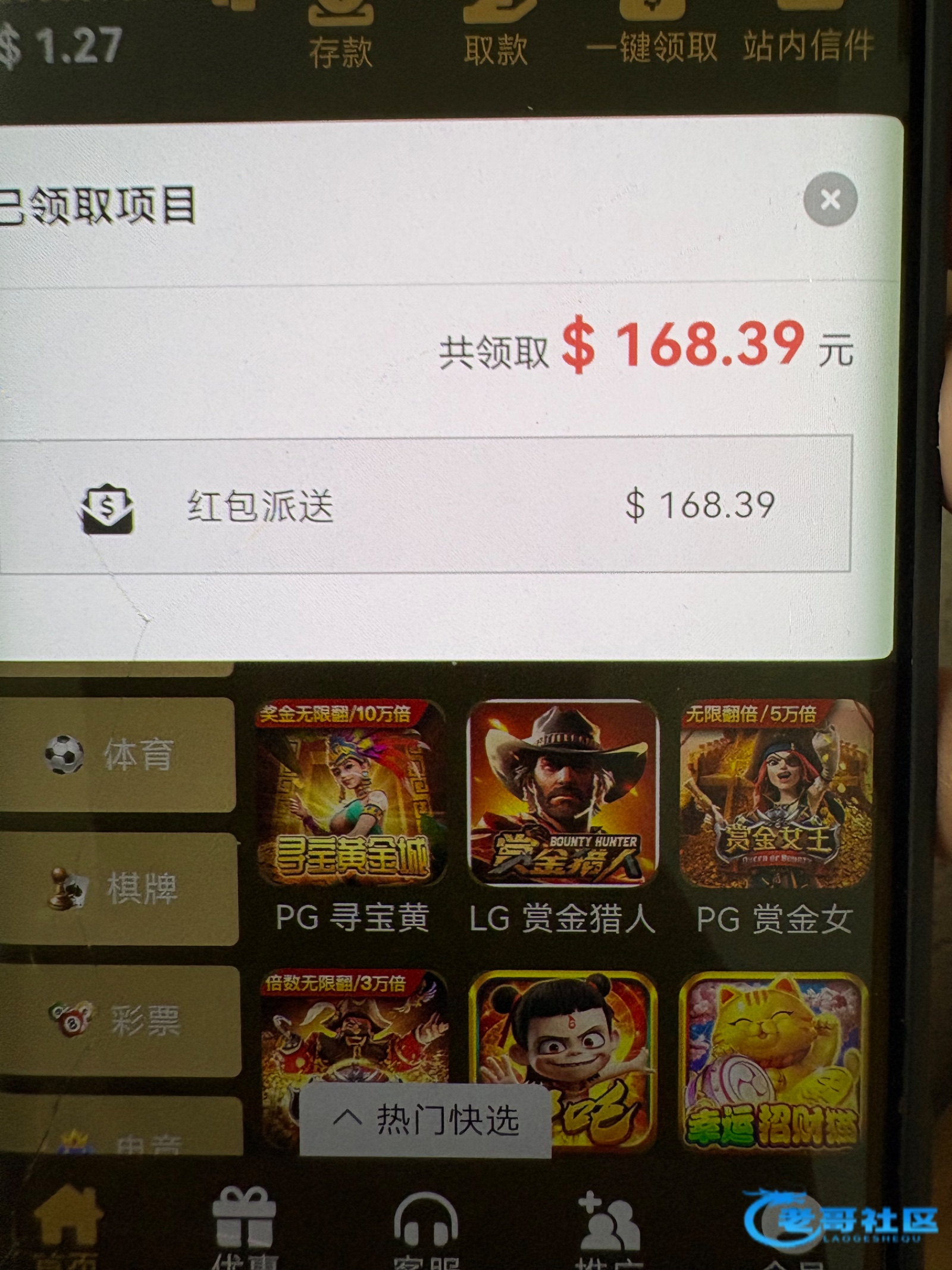Open 站内信件 inbox messages

pos(808,36)
